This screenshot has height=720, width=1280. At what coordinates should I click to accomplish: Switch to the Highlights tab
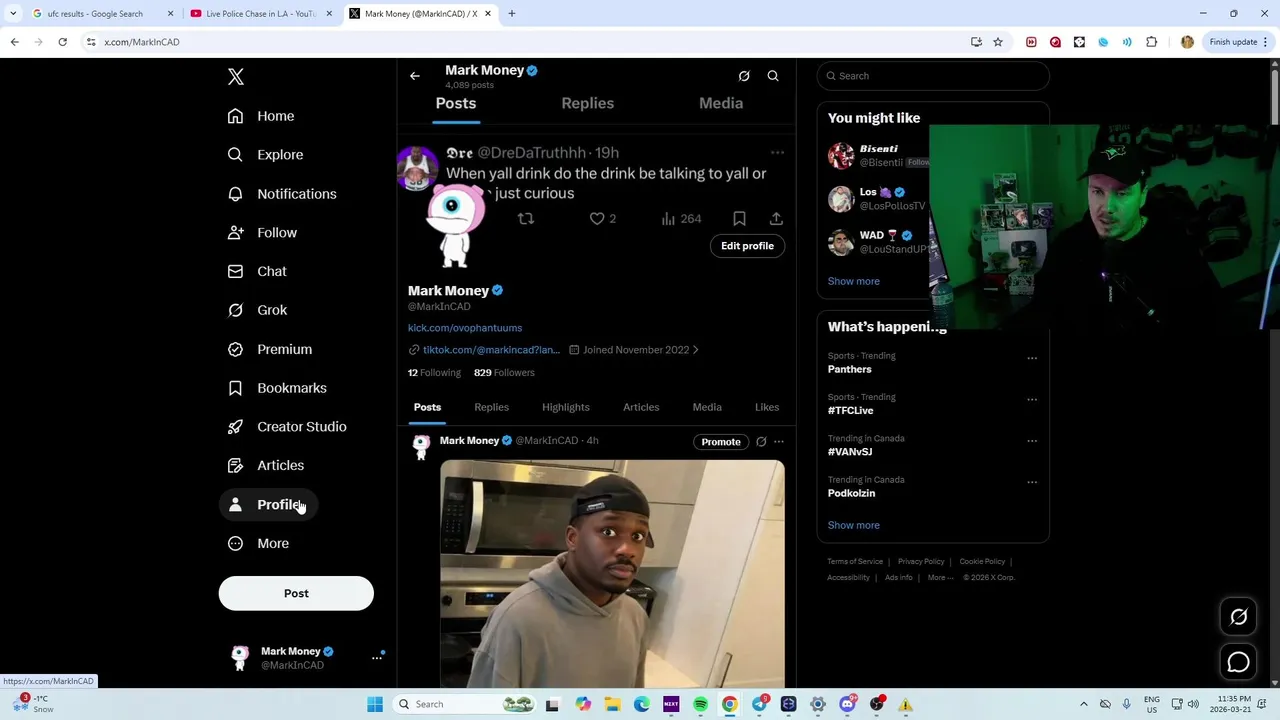[x=565, y=407]
